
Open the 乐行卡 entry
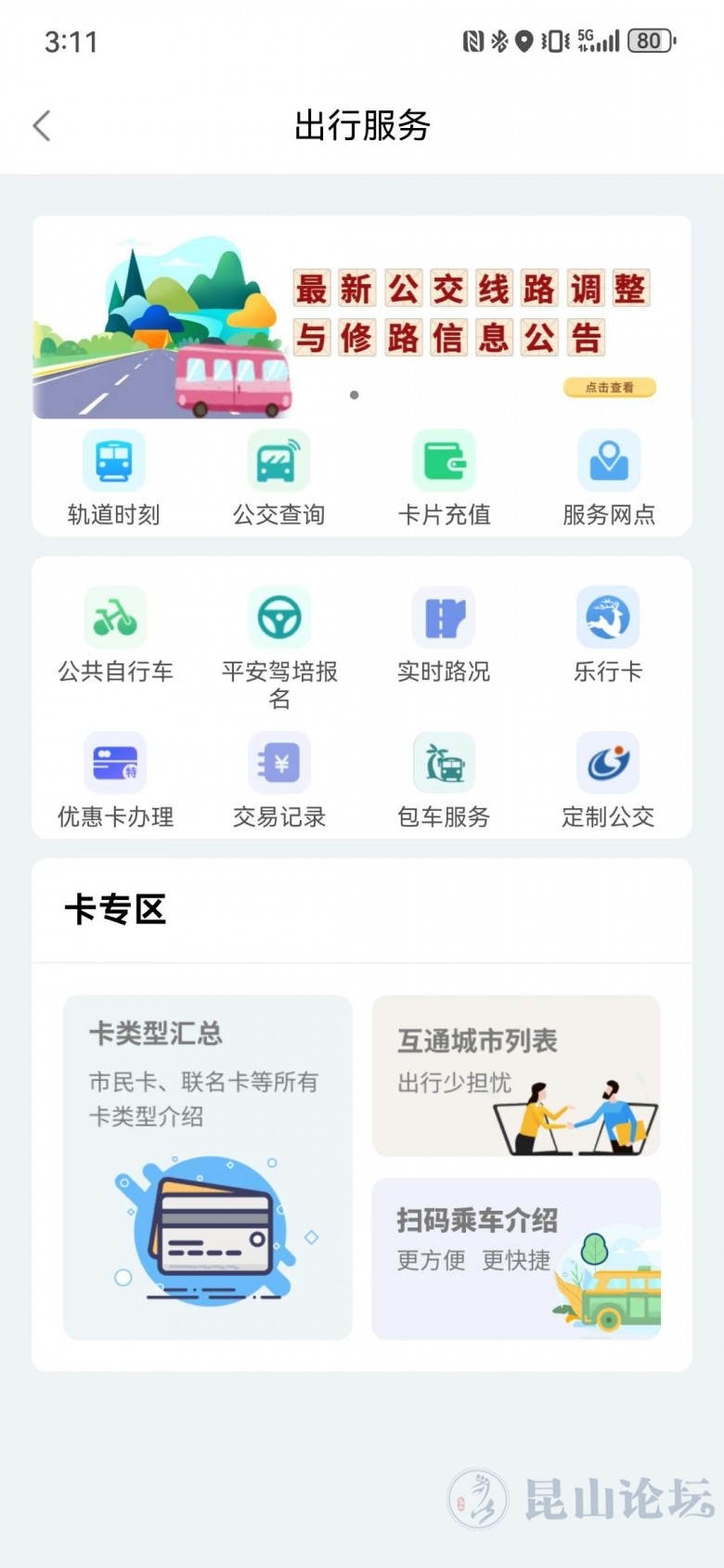[608, 636]
